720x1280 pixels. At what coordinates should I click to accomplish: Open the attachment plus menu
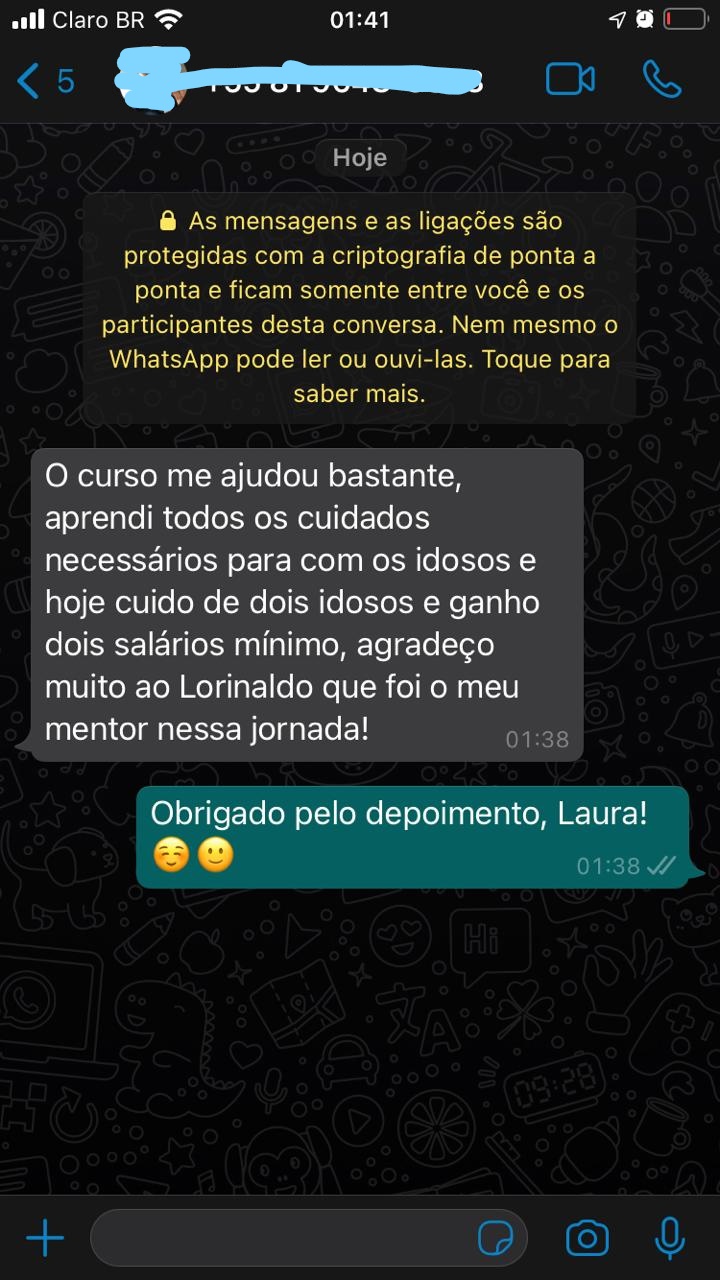pos(44,1239)
